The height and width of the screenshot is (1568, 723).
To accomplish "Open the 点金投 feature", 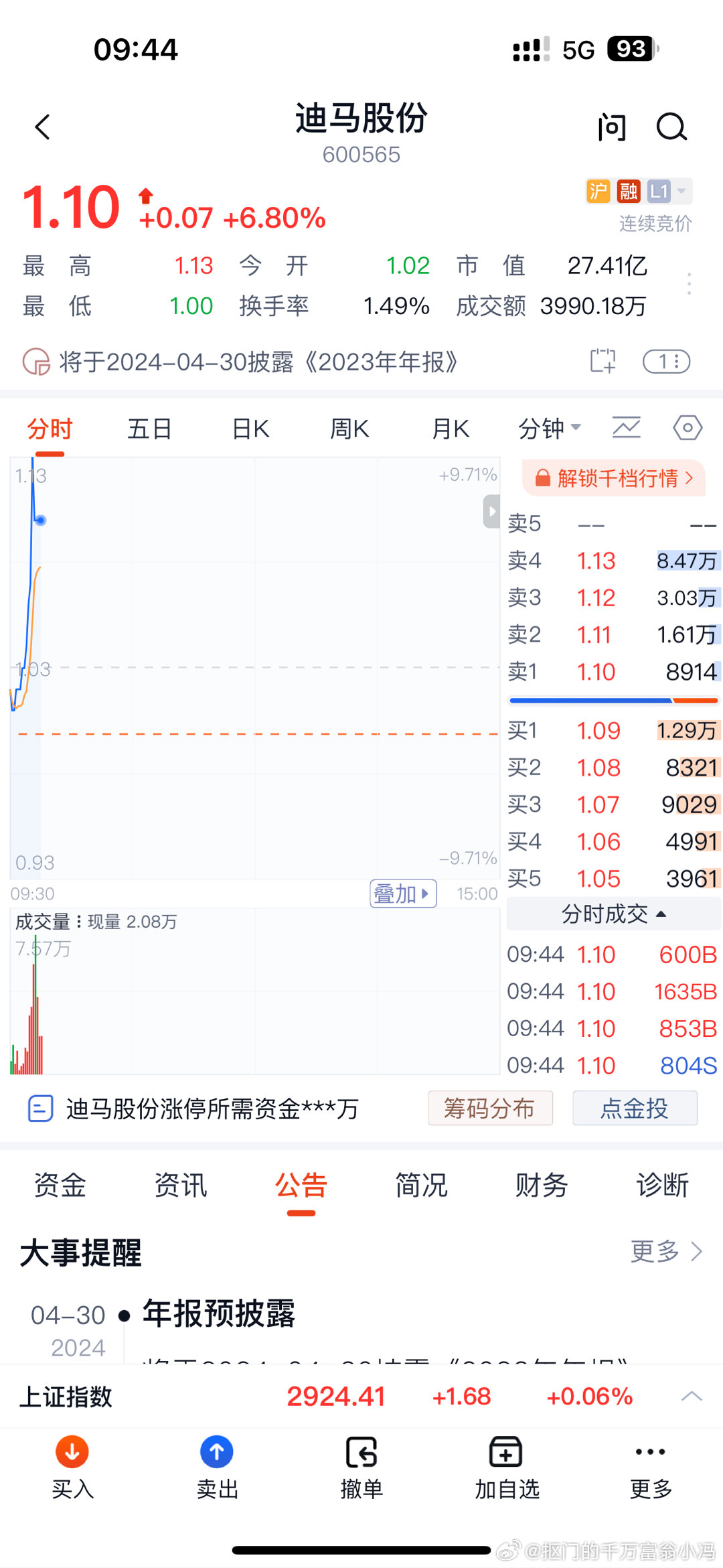I will click(x=635, y=1109).
